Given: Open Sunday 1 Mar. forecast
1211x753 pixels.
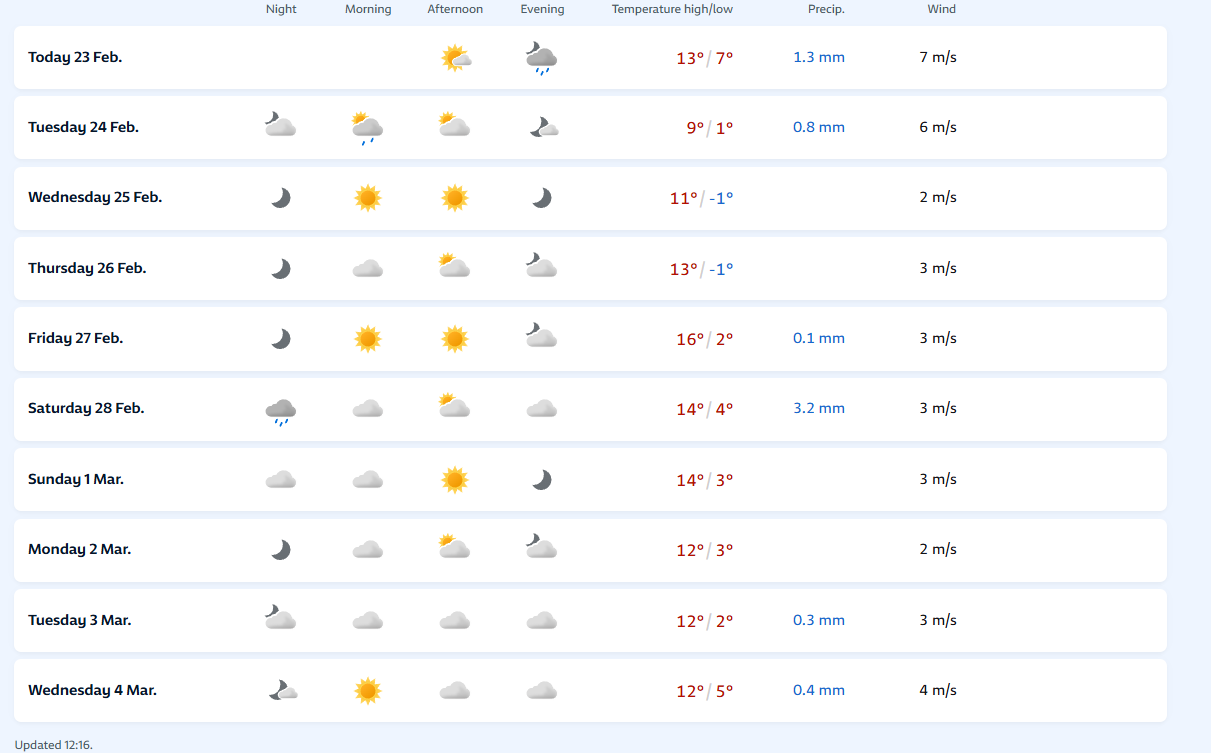Looking at the screenshot, I should [76, 479].
